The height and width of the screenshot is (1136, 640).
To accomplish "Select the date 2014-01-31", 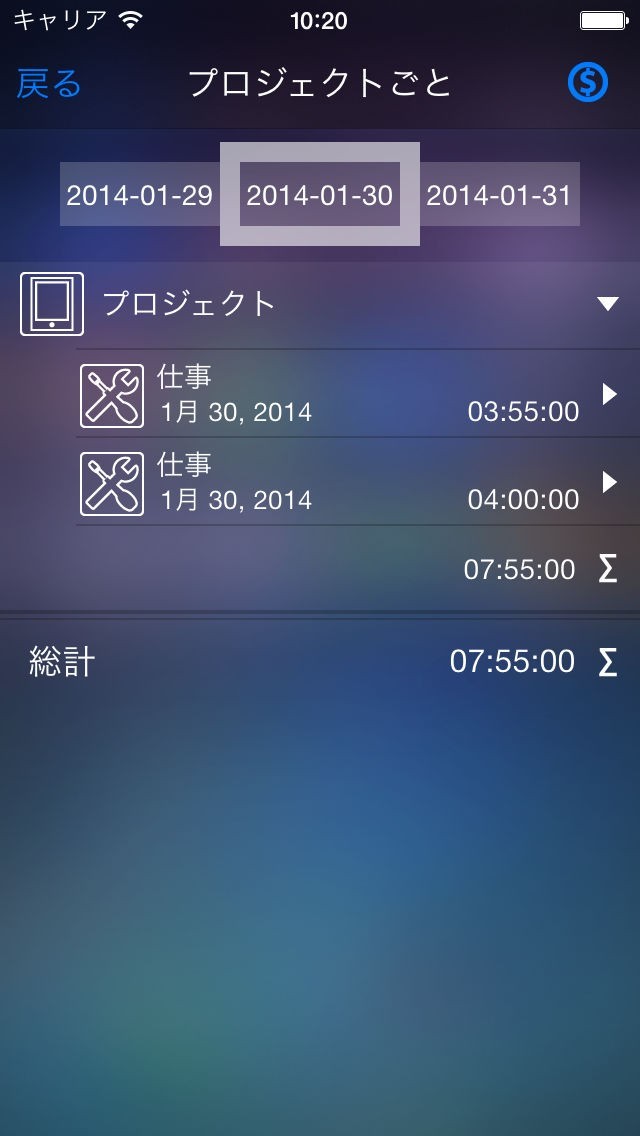I will point(499,194).
